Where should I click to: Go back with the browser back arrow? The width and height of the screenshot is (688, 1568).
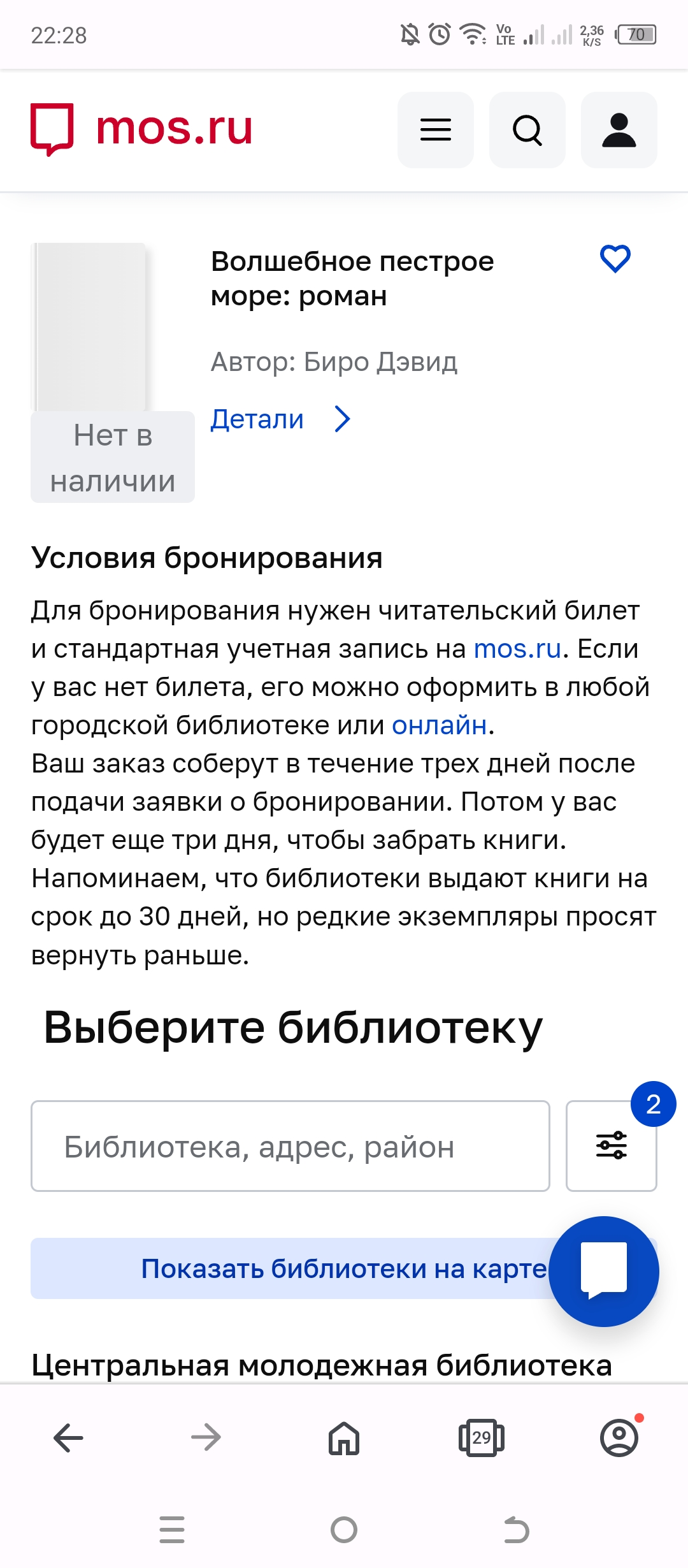point(69,1438)
